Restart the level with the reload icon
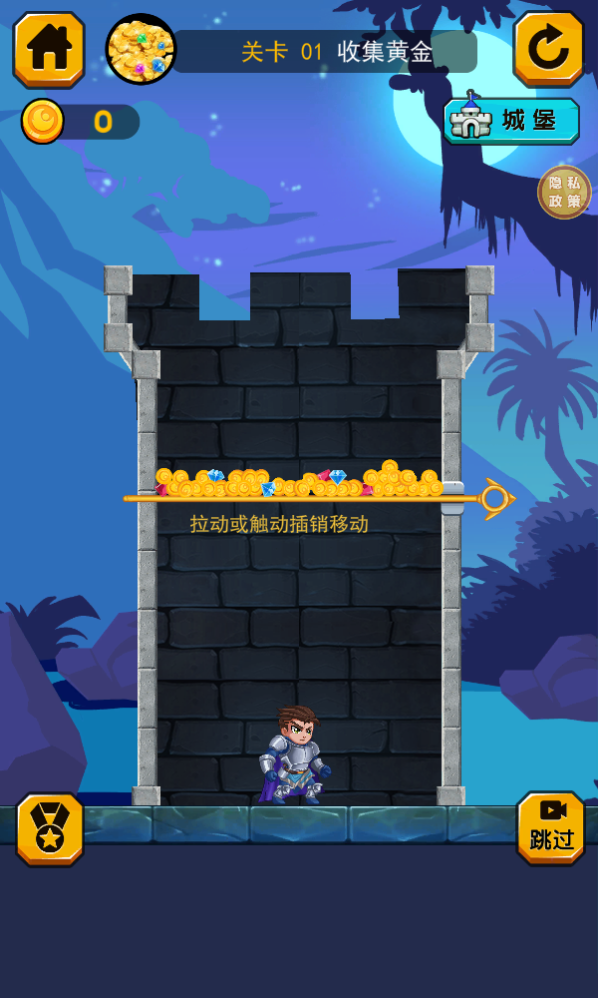The height and width of the screenshot is (998, 598). click(548, 49)
